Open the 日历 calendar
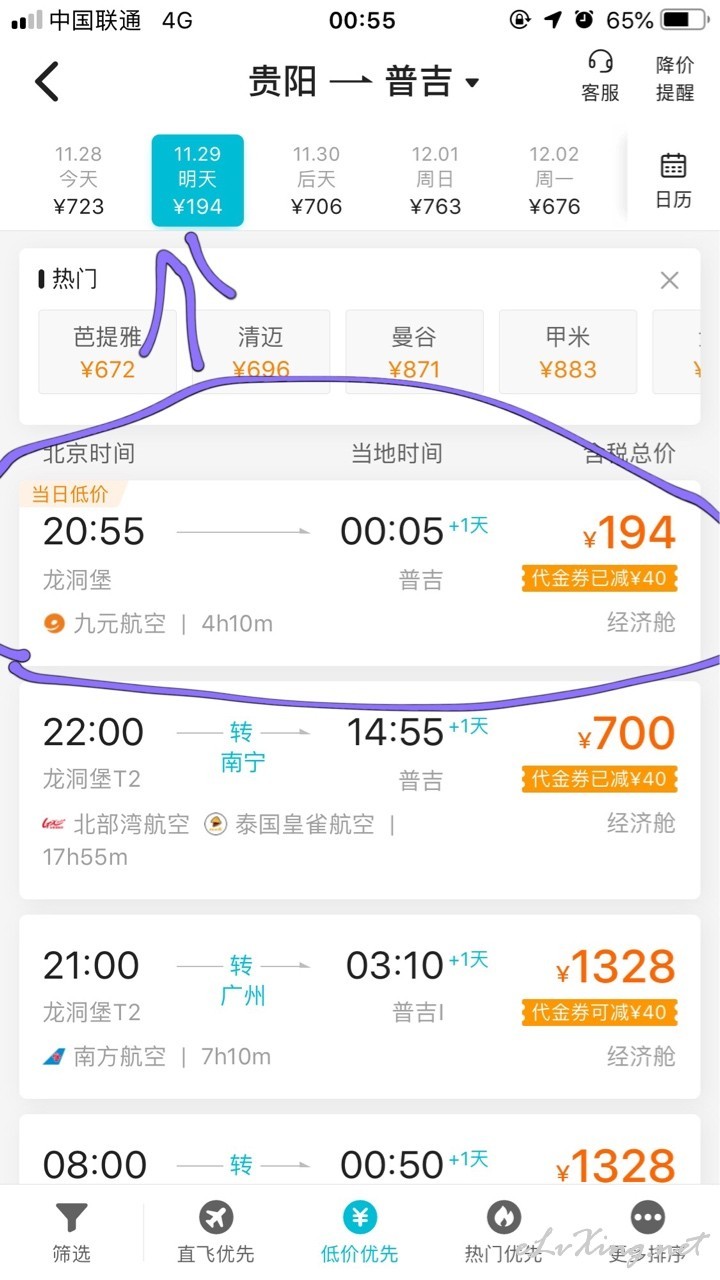The image size is (720, 1280). tap(673, 180)
